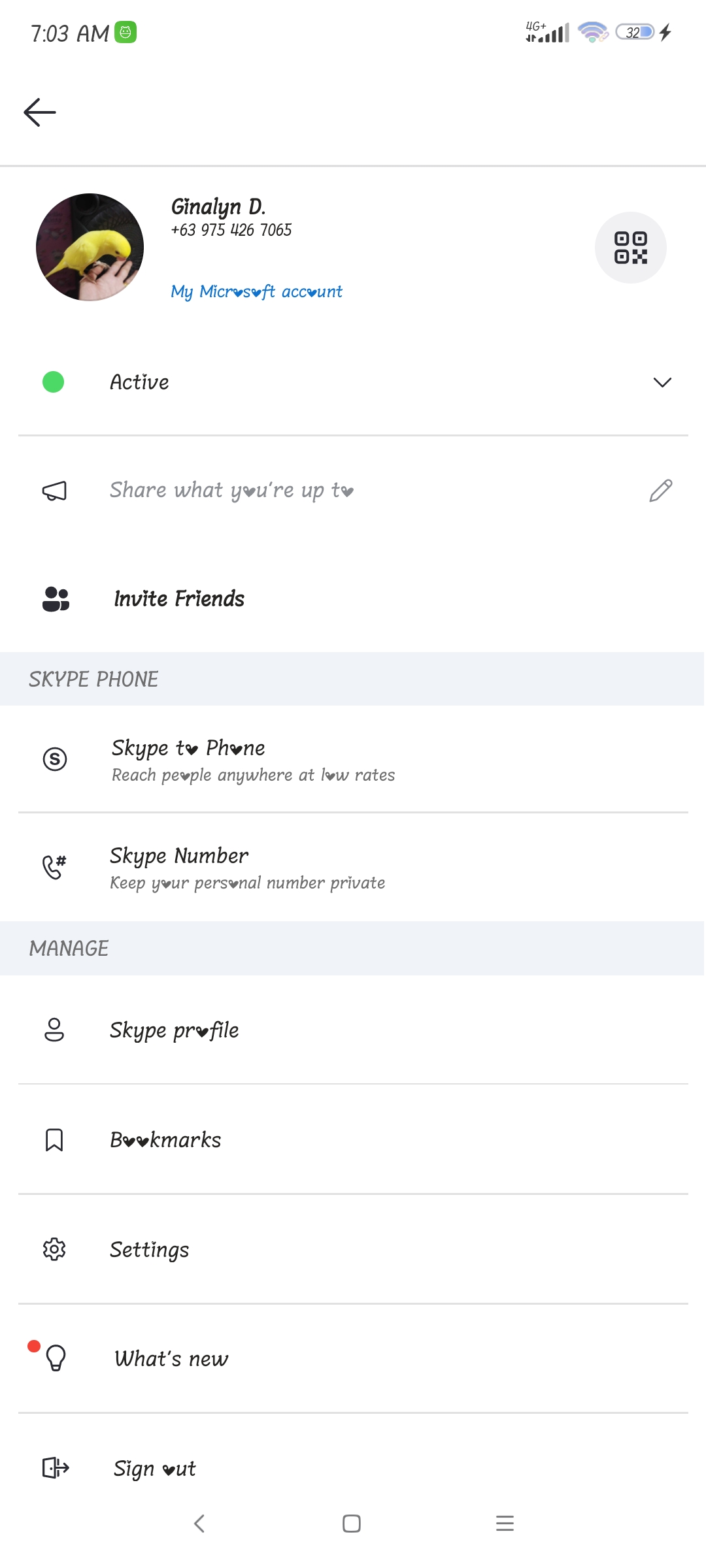The width and height of the screenshot is (706, 1568).
Task: Open My Microsoft account link
Action: tap(256, 291)
